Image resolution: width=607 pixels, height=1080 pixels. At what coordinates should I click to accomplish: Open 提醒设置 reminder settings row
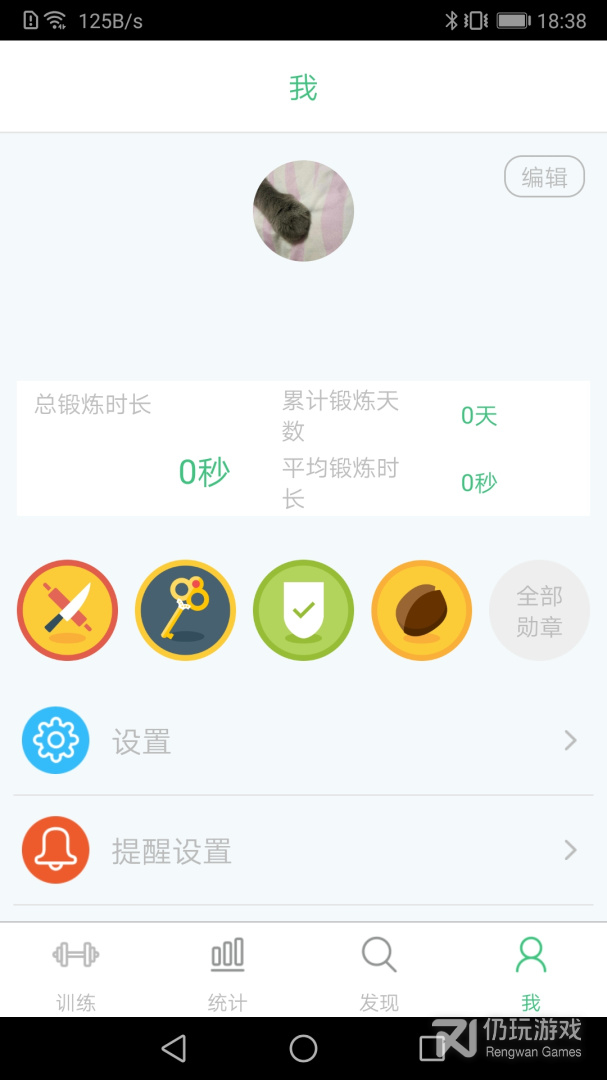(303, 851)
